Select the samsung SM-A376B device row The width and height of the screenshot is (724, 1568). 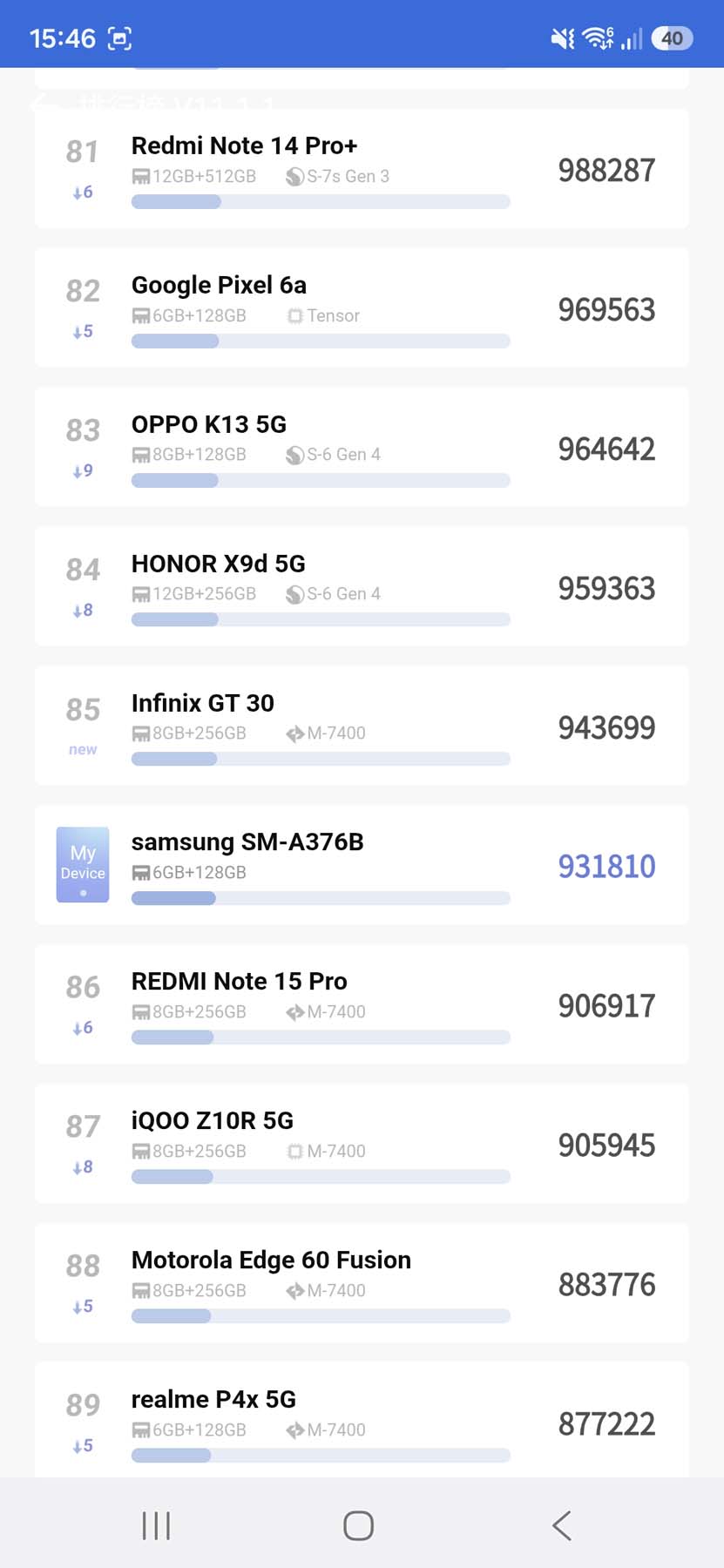(x=362, y=866)
